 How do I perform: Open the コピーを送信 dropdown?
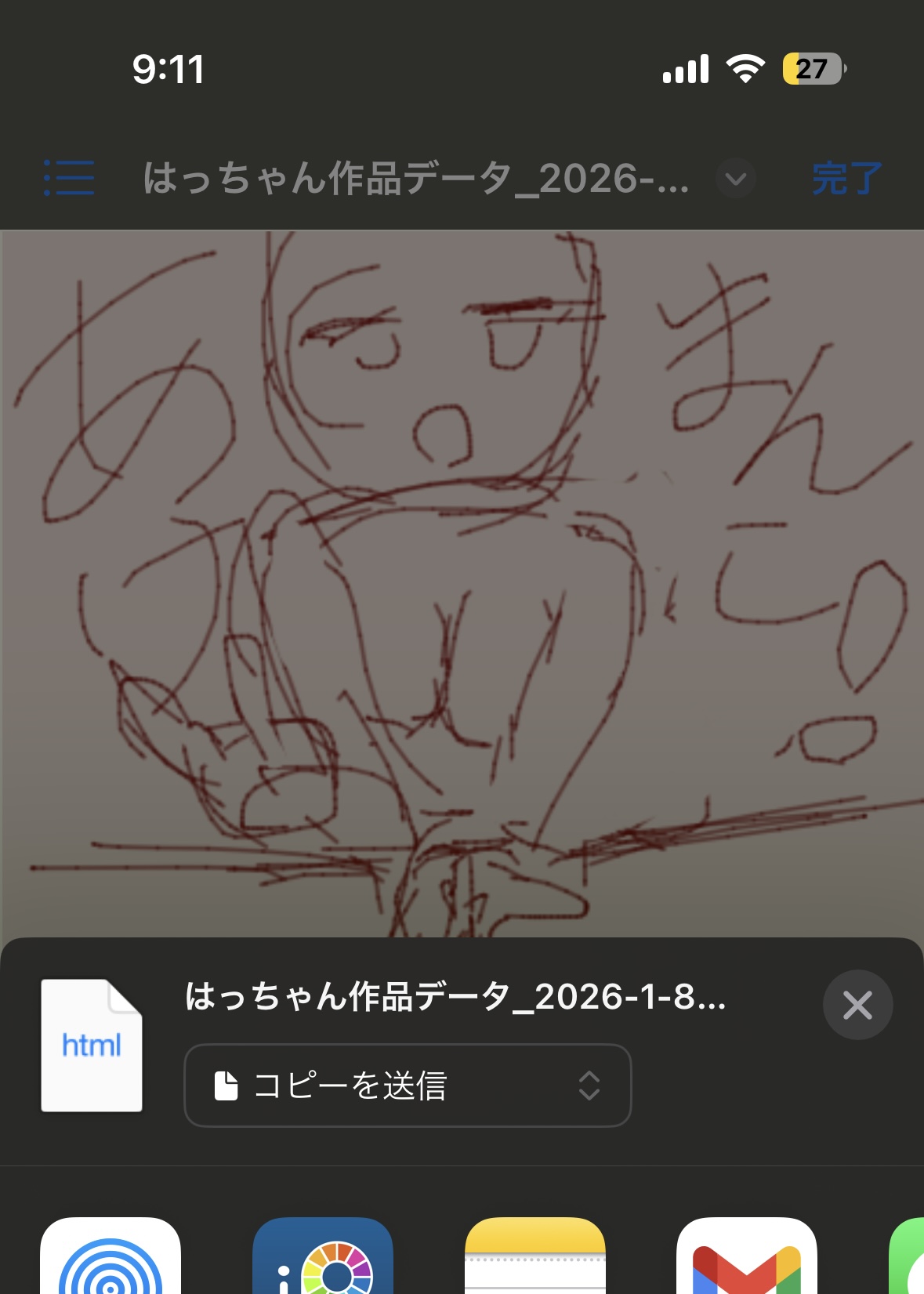tap(408, 1086)
